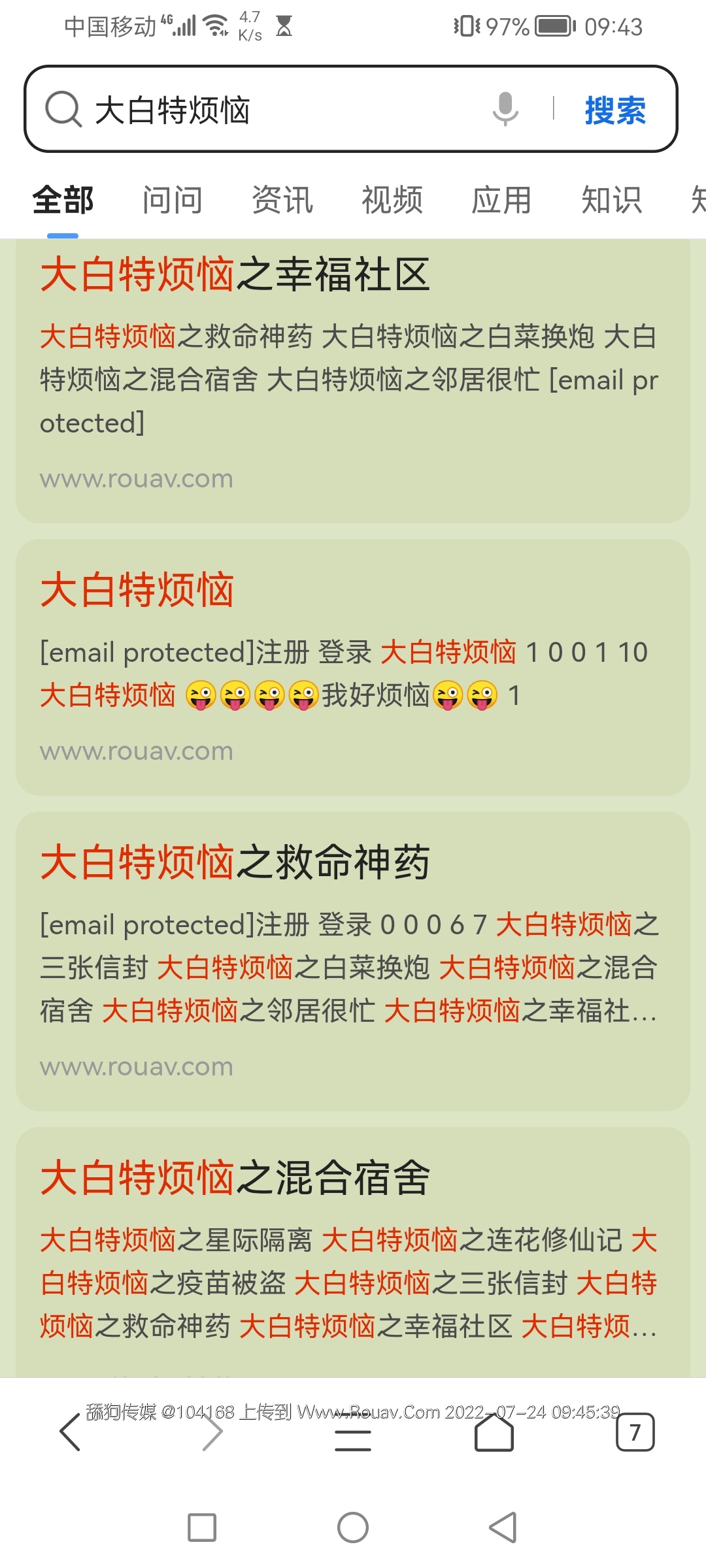The width and height of the screenshot is (706, 1568).
Task: Open the 视频 tab
Action: [x=392, y=200]
